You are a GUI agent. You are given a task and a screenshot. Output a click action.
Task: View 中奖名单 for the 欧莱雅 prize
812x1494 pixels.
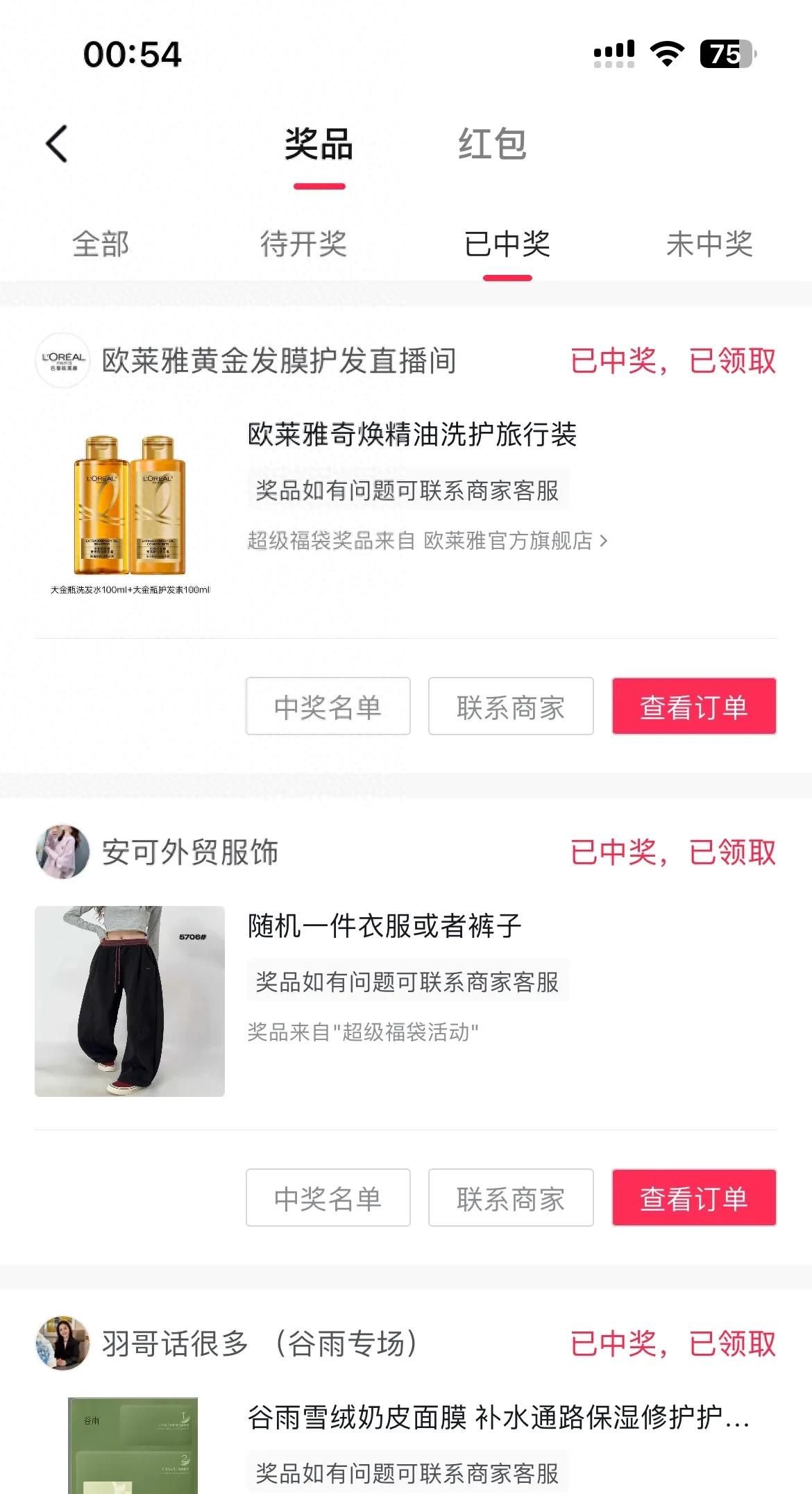coord(328,707)
